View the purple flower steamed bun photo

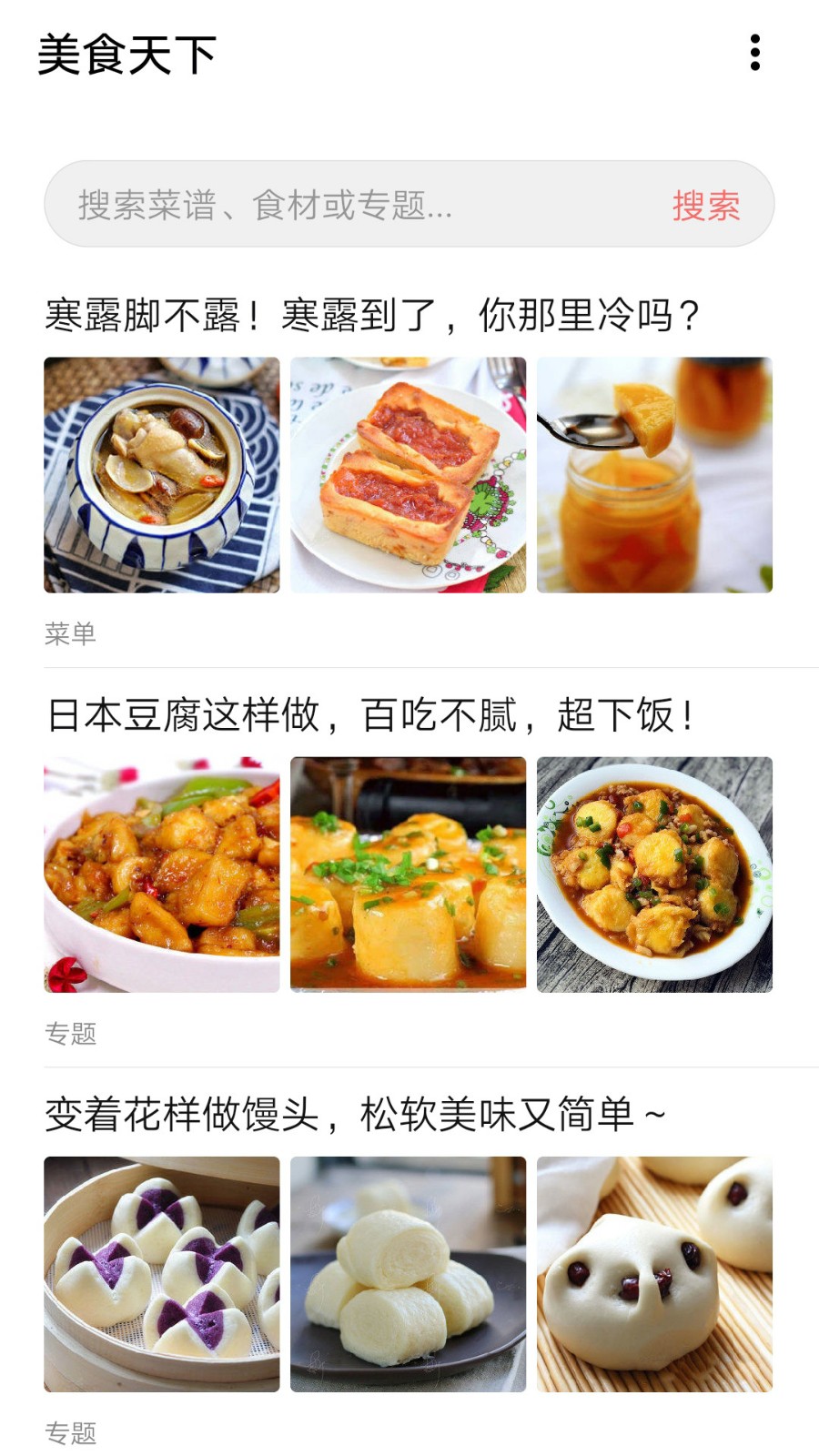click(162, 1274)
